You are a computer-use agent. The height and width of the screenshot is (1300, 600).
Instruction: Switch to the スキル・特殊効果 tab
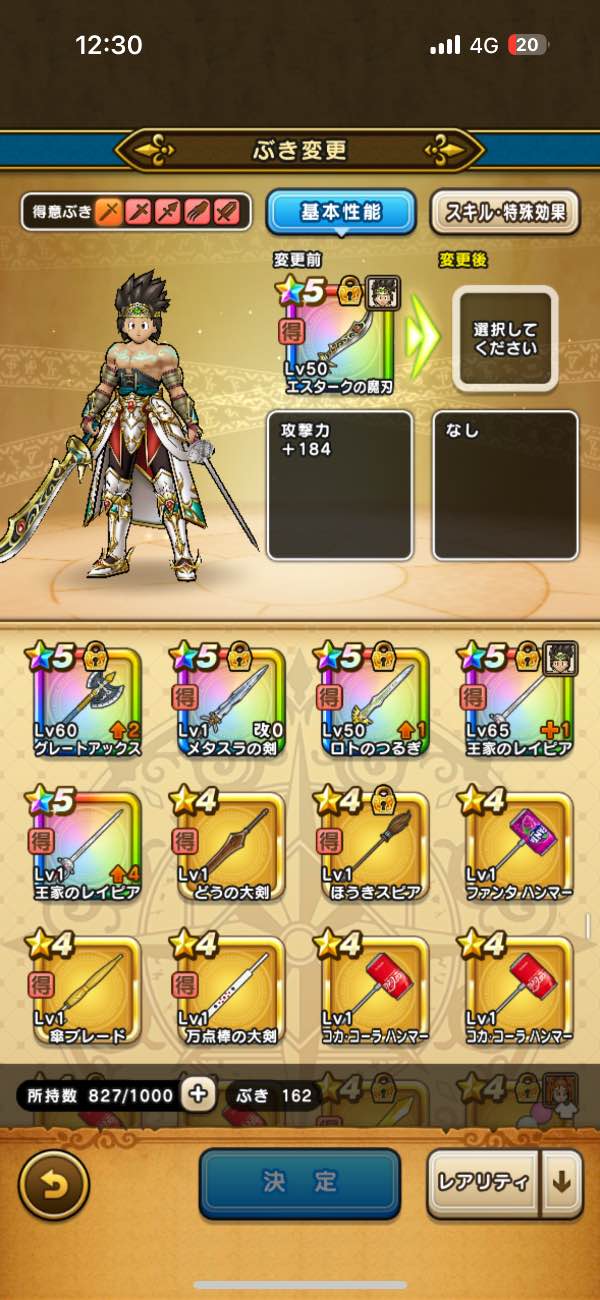coord(505,212)
